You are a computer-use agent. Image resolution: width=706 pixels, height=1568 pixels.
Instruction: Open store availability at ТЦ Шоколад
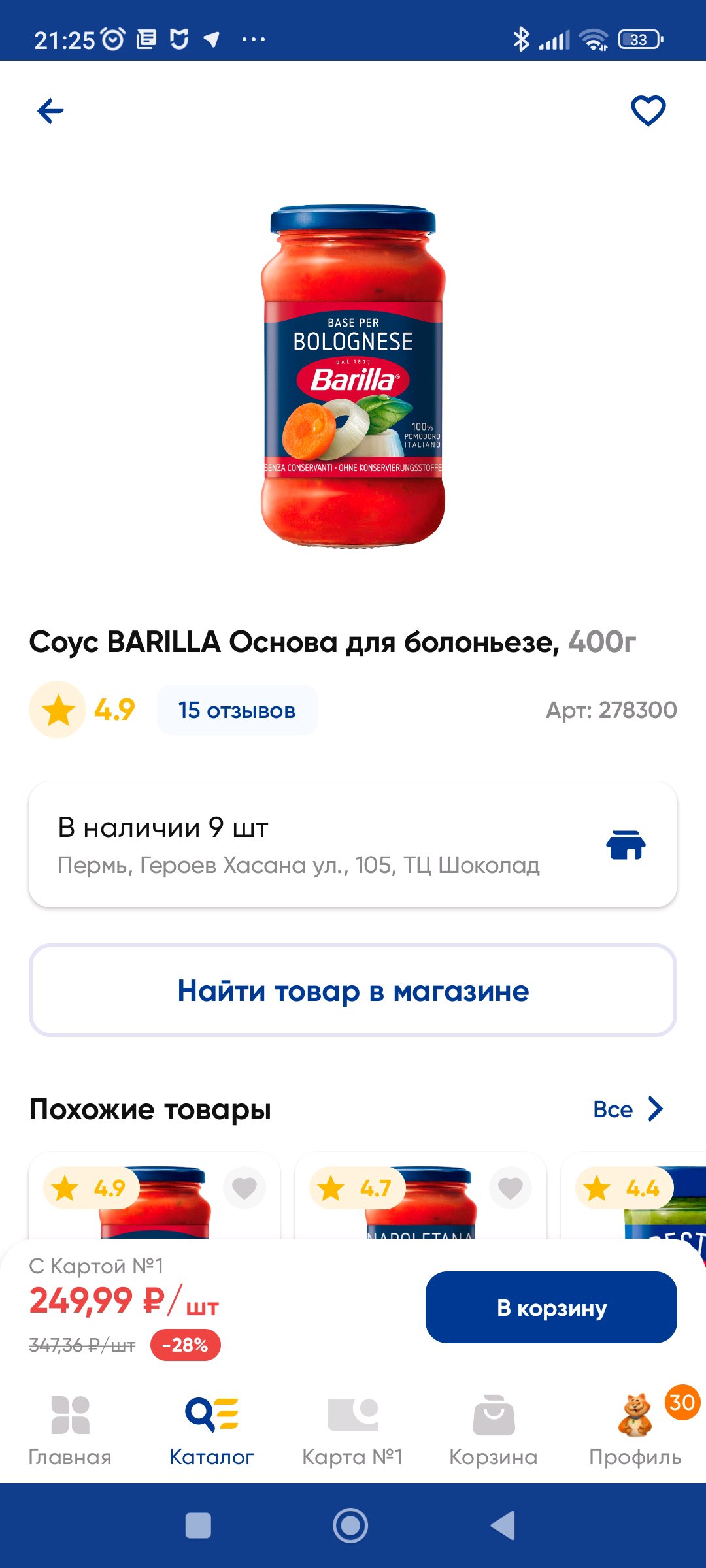pos(353,845)
